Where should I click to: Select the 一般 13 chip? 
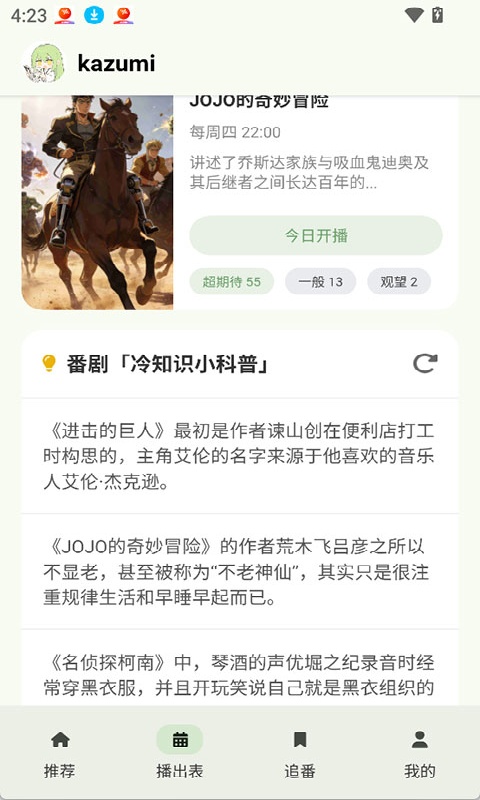point(320,281)
